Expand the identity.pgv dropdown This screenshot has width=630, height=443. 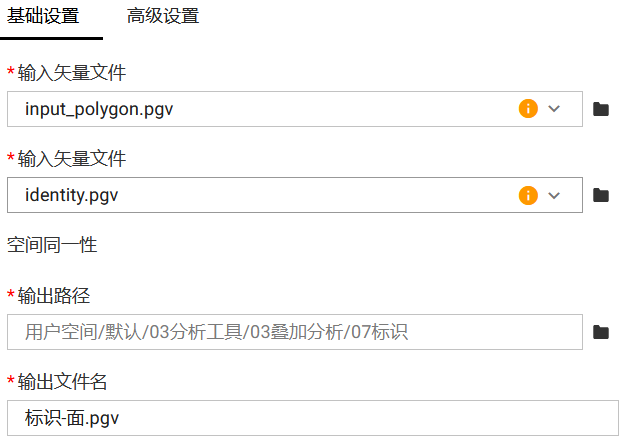click(555, 195)
